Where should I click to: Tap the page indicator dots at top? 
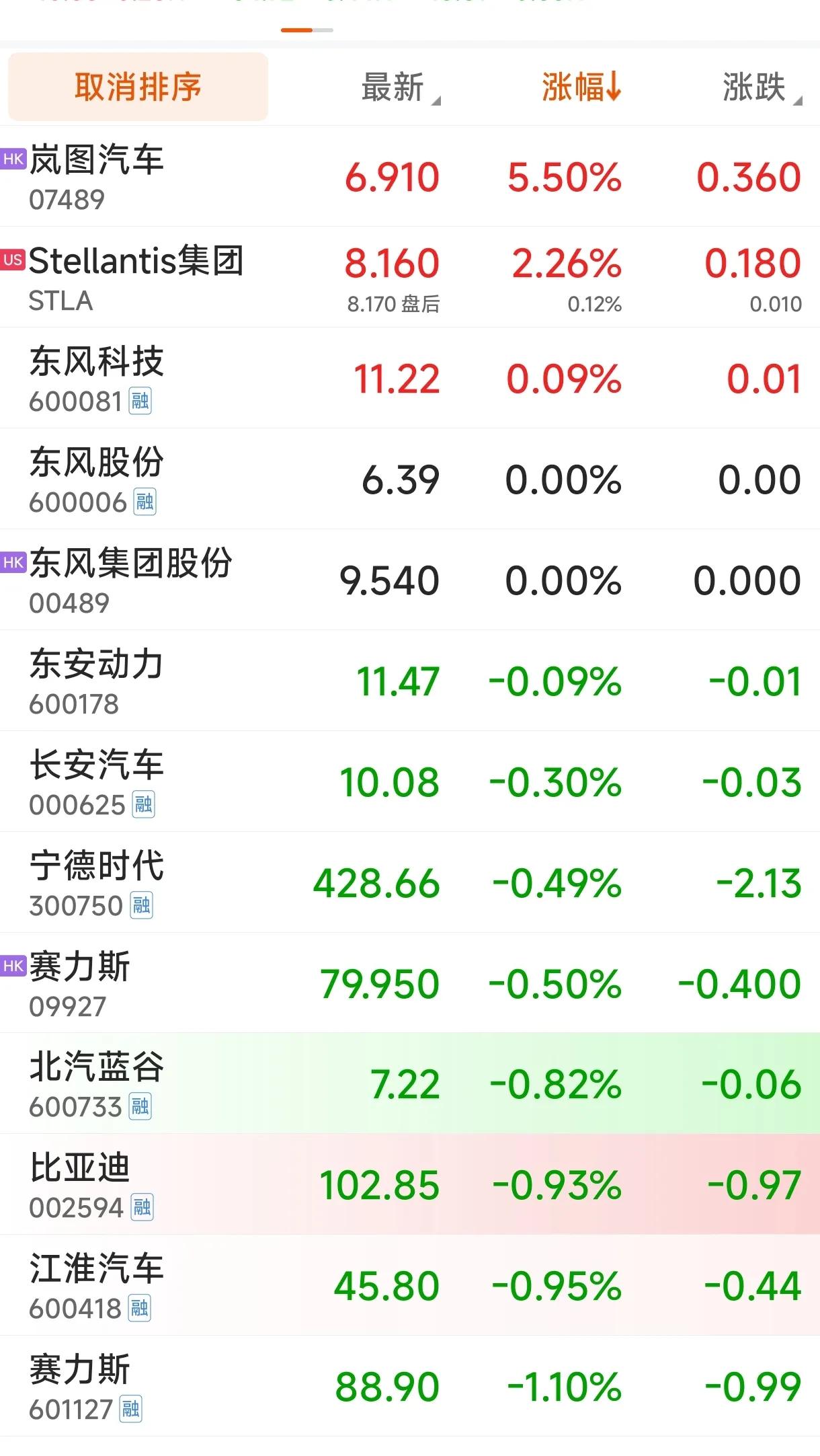click(307, 30)
